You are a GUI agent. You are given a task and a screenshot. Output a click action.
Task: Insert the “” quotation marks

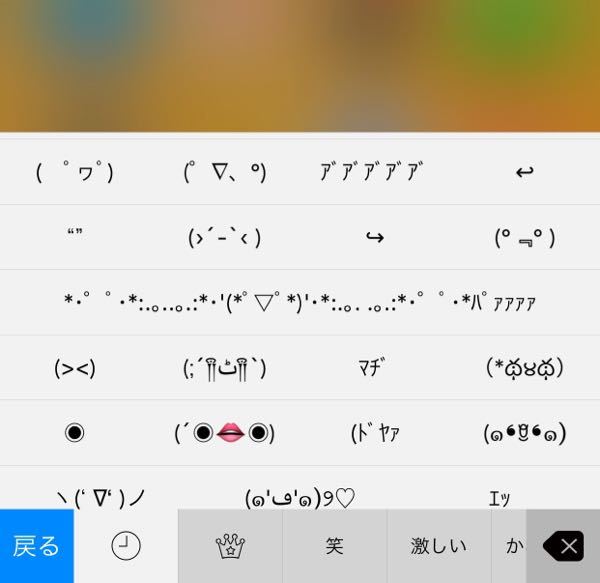pyautogui.click(x=75, y=238)
